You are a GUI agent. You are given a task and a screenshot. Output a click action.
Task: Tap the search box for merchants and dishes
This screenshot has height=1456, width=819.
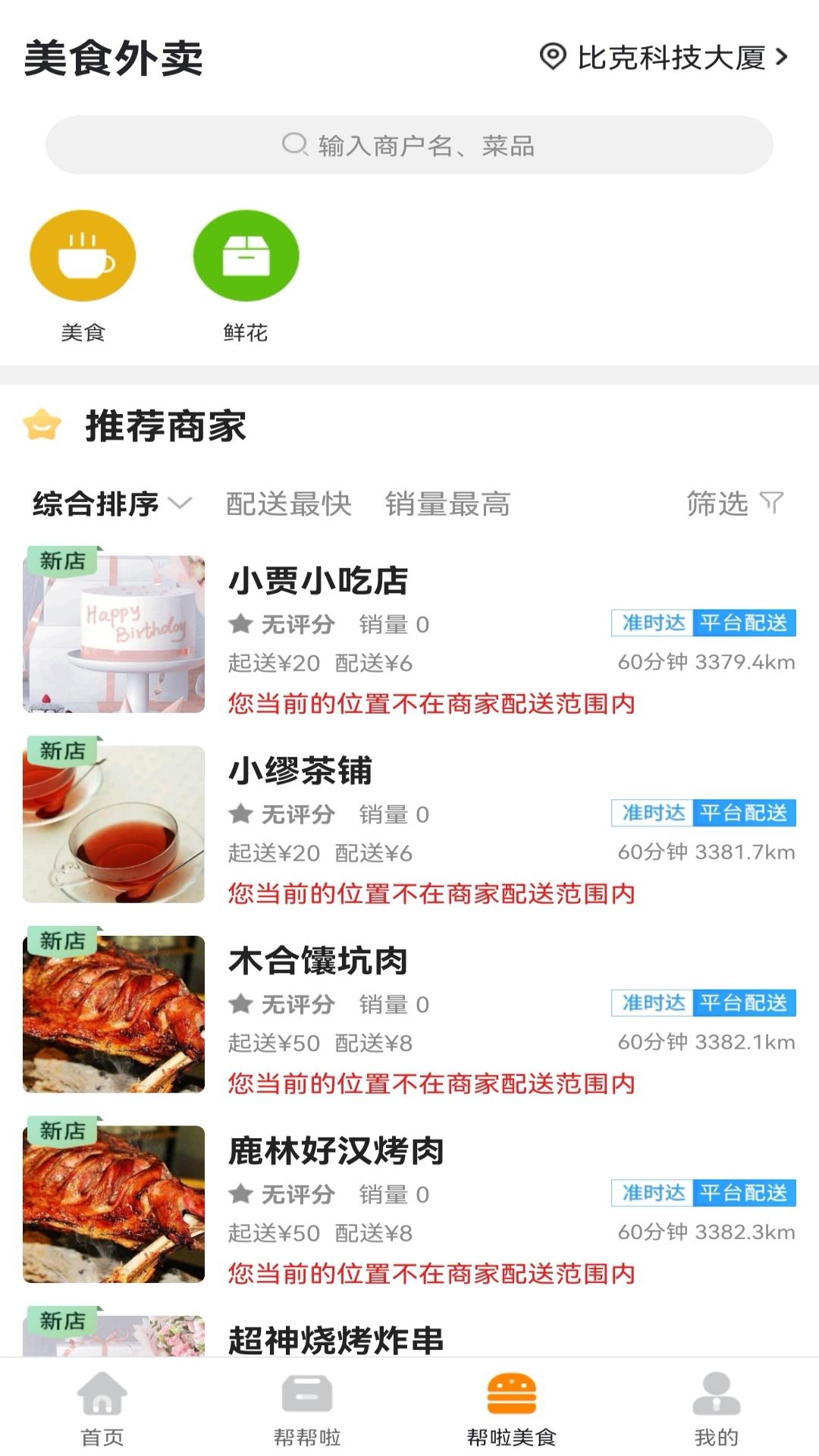tap(409, 145)
